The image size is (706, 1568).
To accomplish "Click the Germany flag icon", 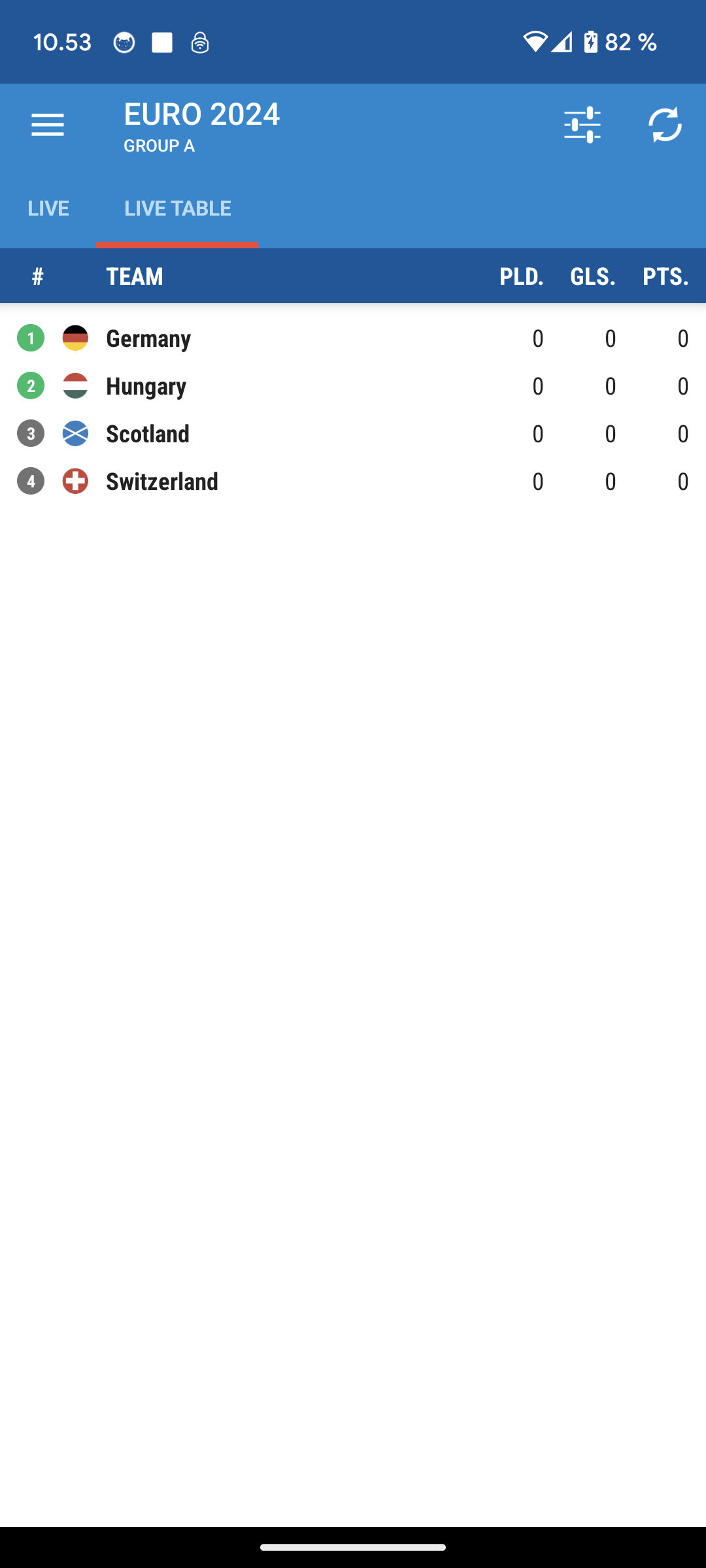I will pyautogui.click(x=75, y=338).
